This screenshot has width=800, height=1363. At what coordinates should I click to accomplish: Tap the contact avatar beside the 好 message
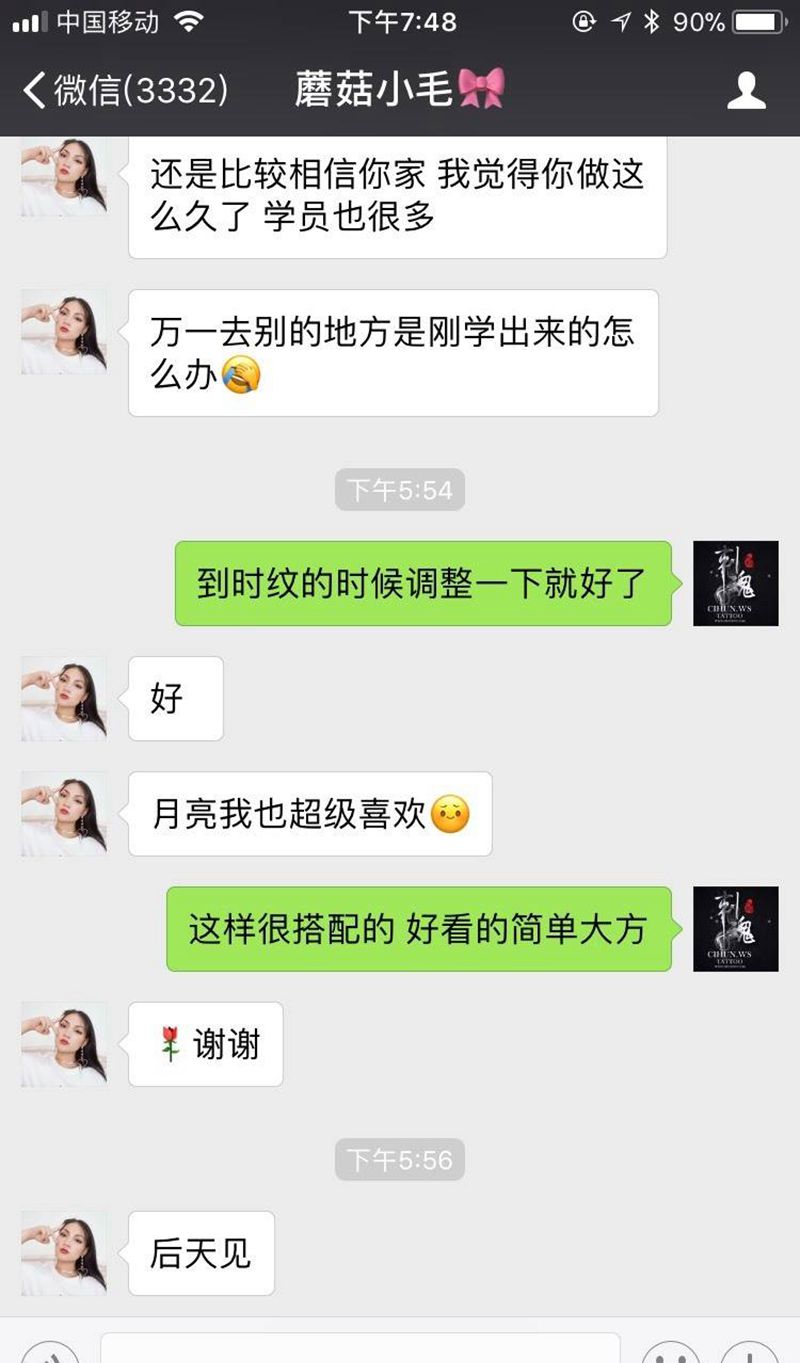click(64, 698)
